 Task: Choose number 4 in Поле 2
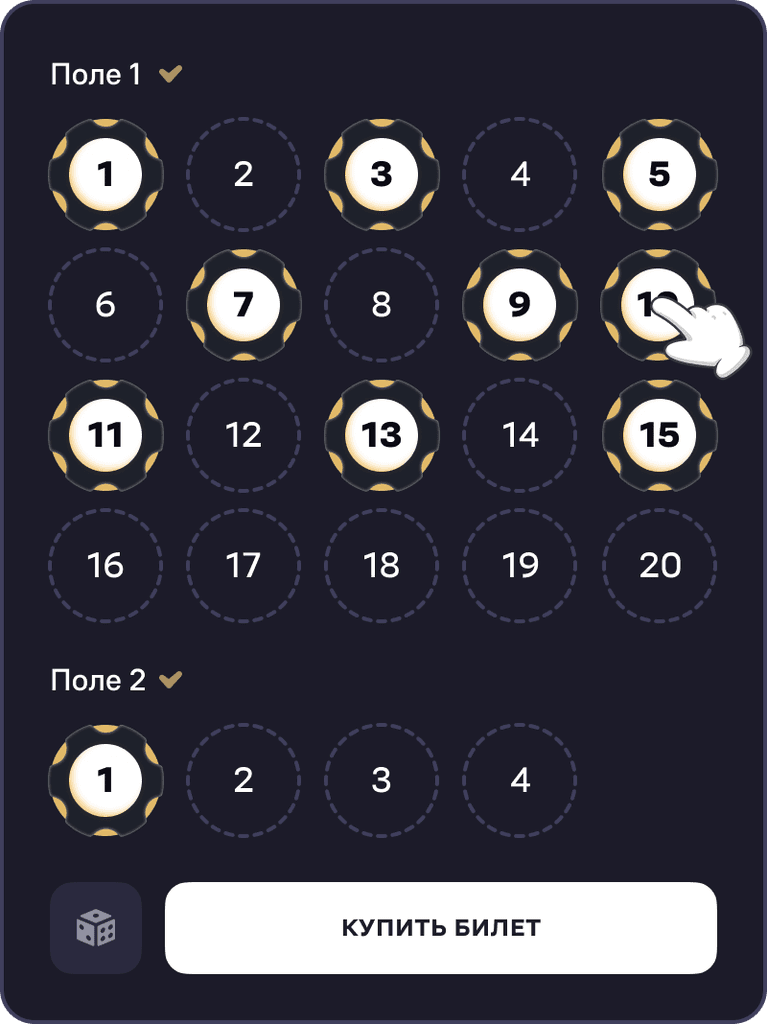[520, 780]
